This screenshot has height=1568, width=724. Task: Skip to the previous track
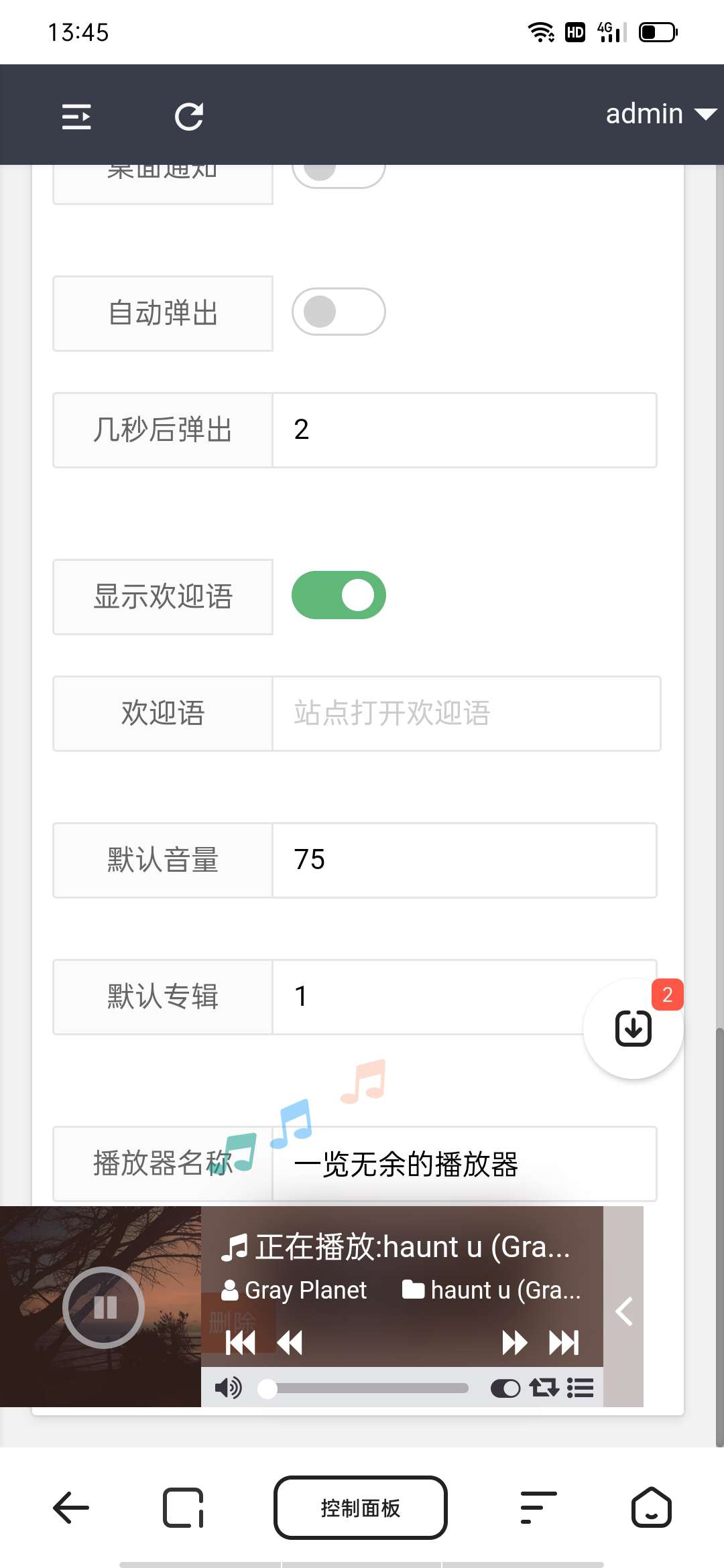click(x=240, y=1343)
